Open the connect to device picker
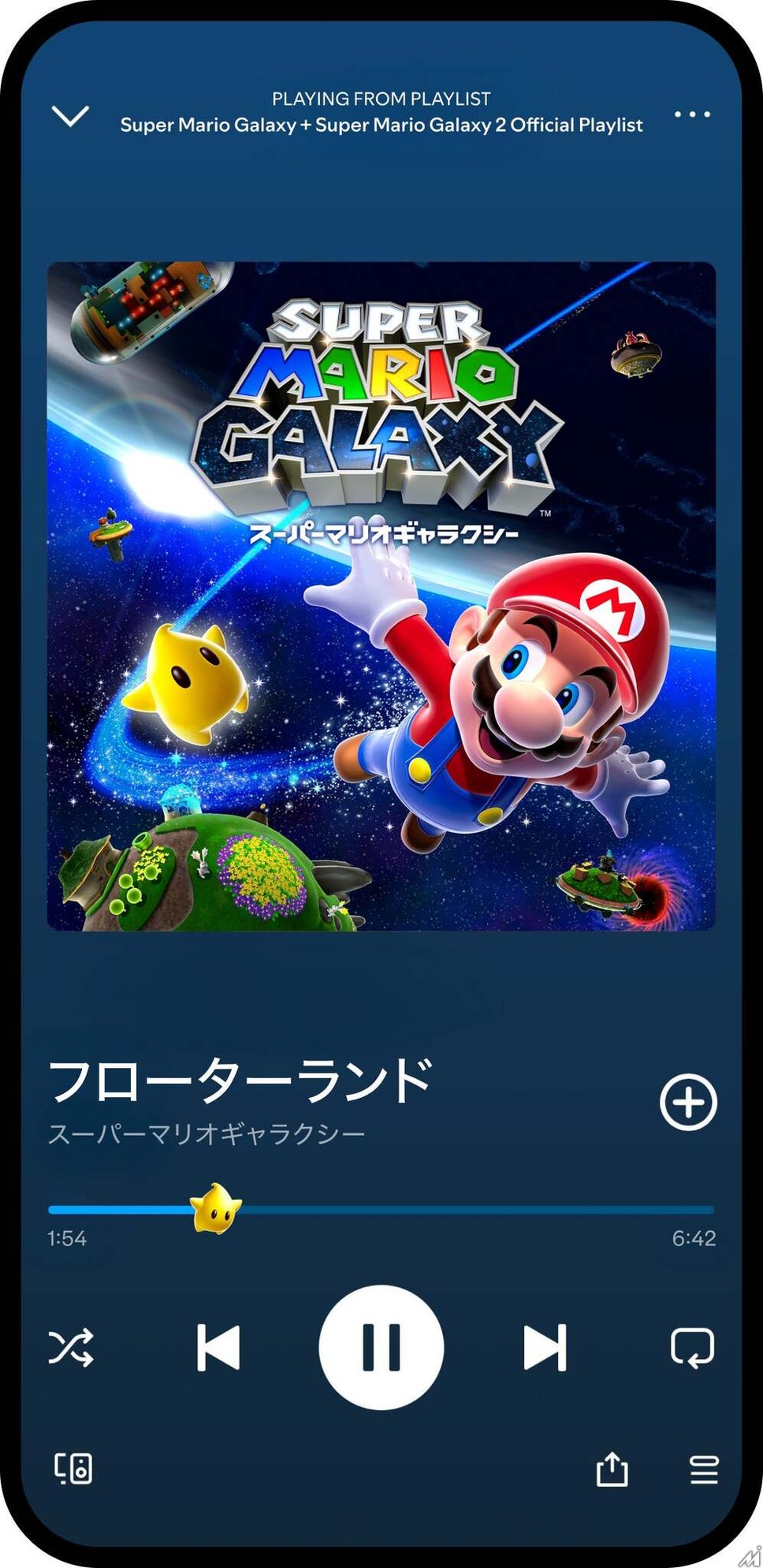 tap(73, 1469)
